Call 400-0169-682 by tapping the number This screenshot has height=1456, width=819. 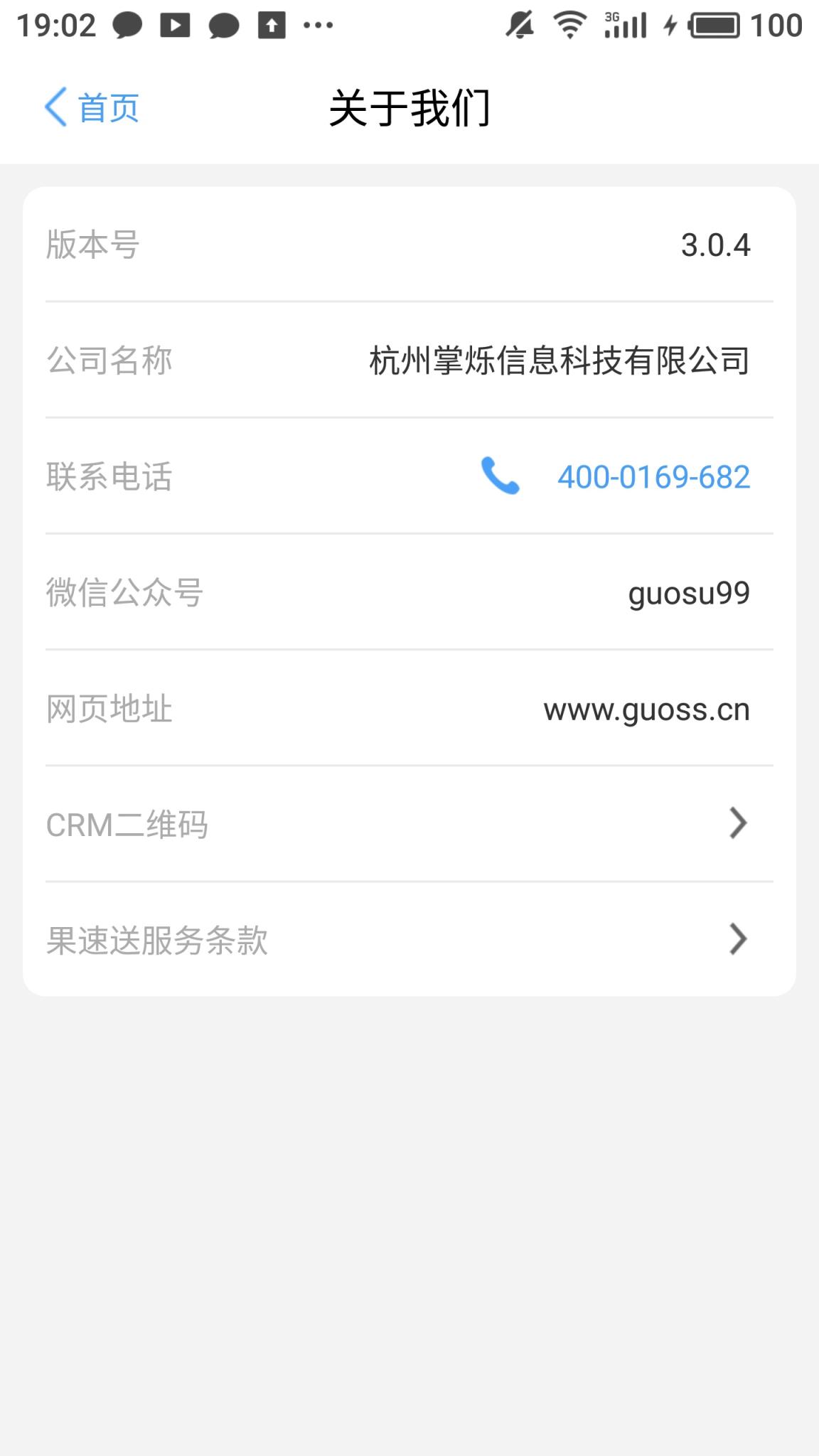tap(654, 478)
